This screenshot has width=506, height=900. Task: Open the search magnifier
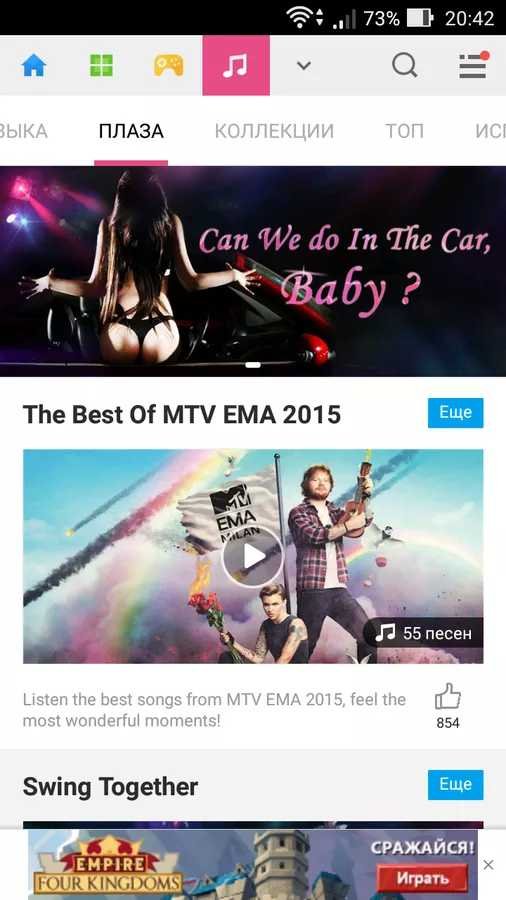(404, 65)
